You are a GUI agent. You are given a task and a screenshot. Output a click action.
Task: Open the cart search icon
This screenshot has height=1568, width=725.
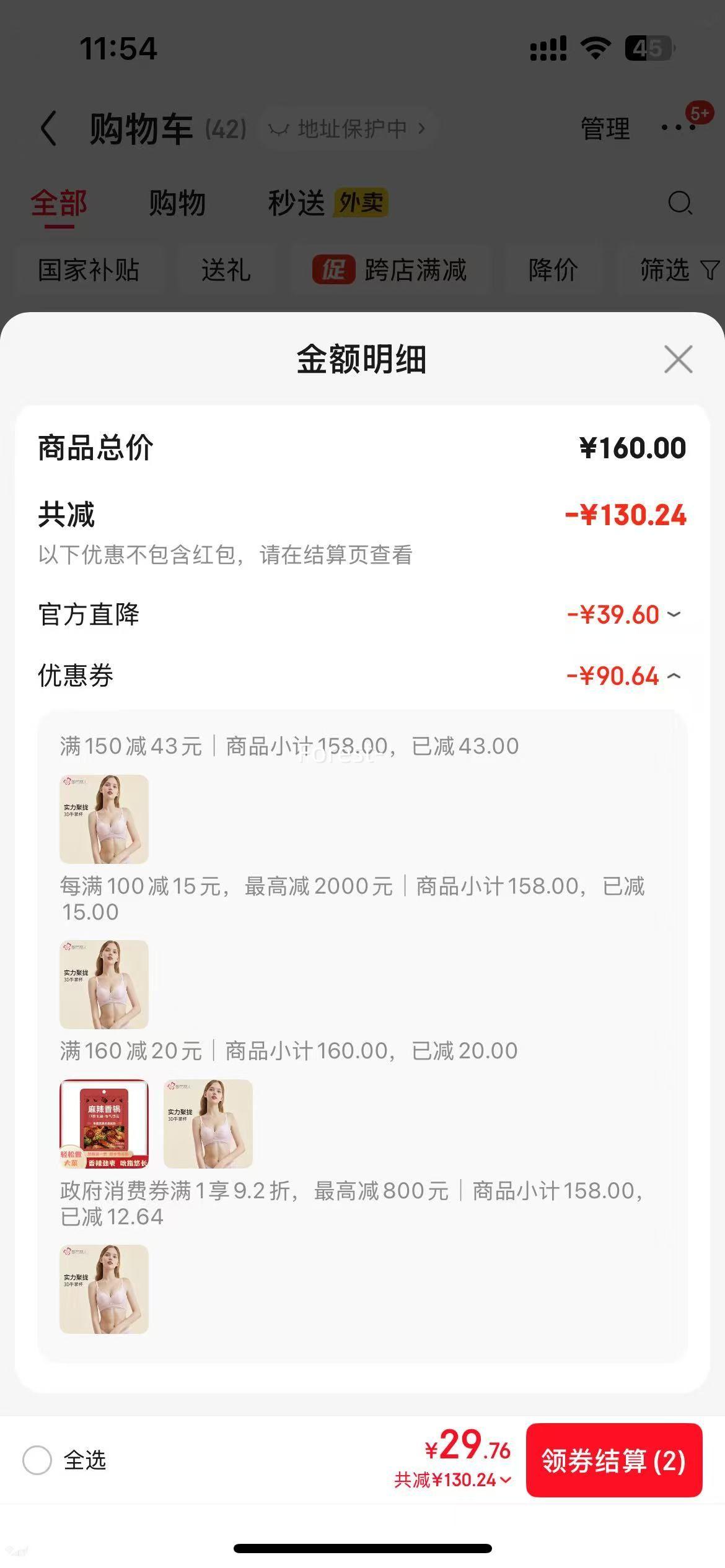tap(680, 203)
